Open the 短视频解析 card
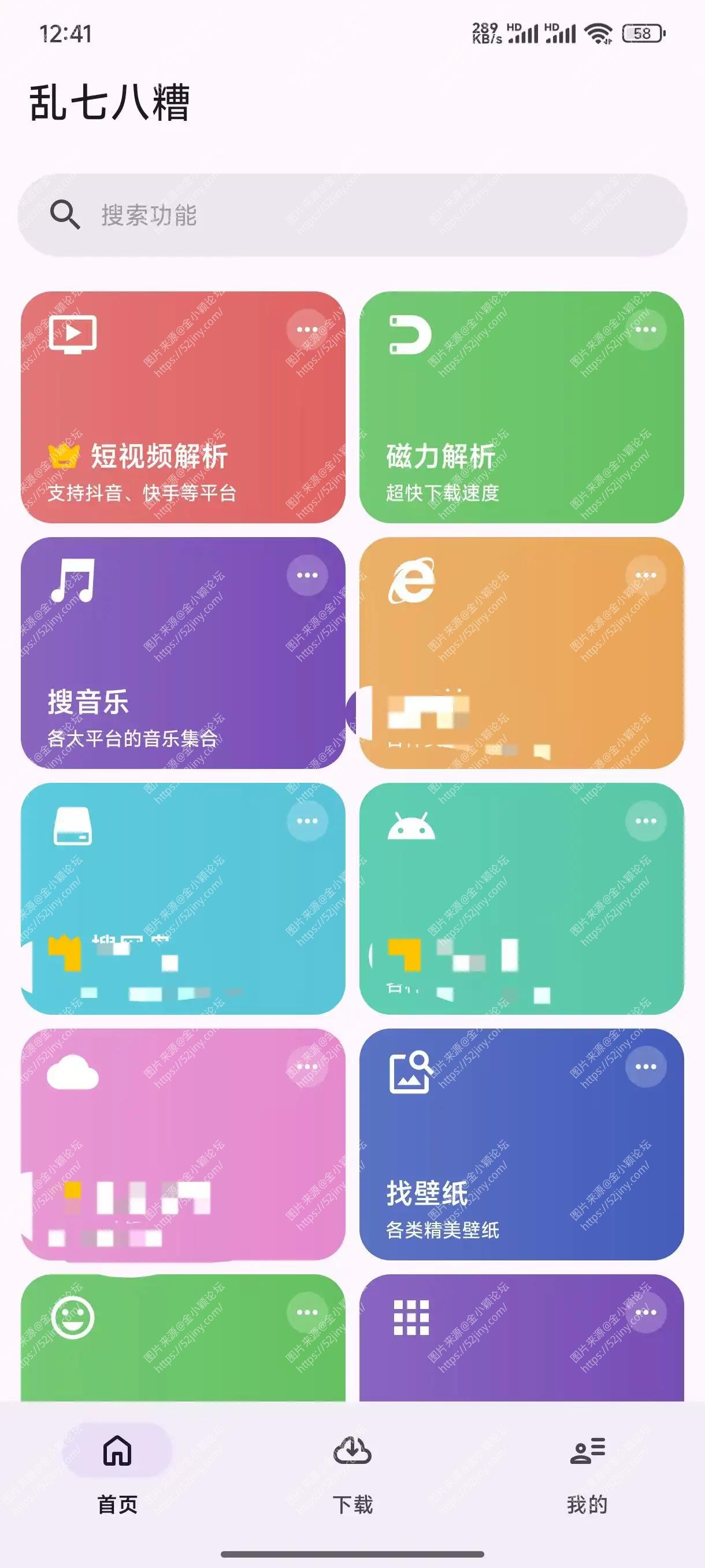 tap(183, 406)
